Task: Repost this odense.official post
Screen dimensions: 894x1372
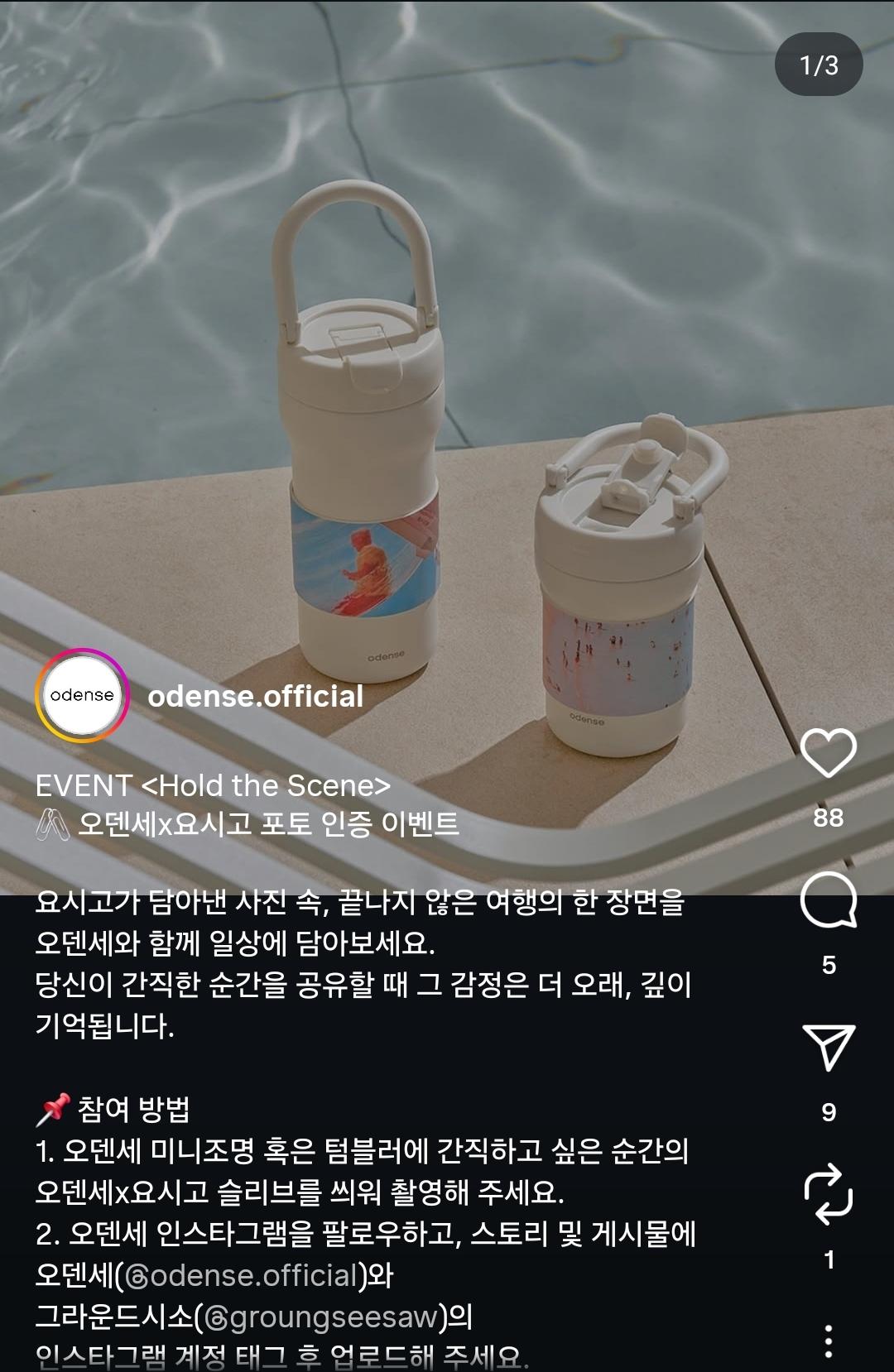Action: pos(829,1194)
